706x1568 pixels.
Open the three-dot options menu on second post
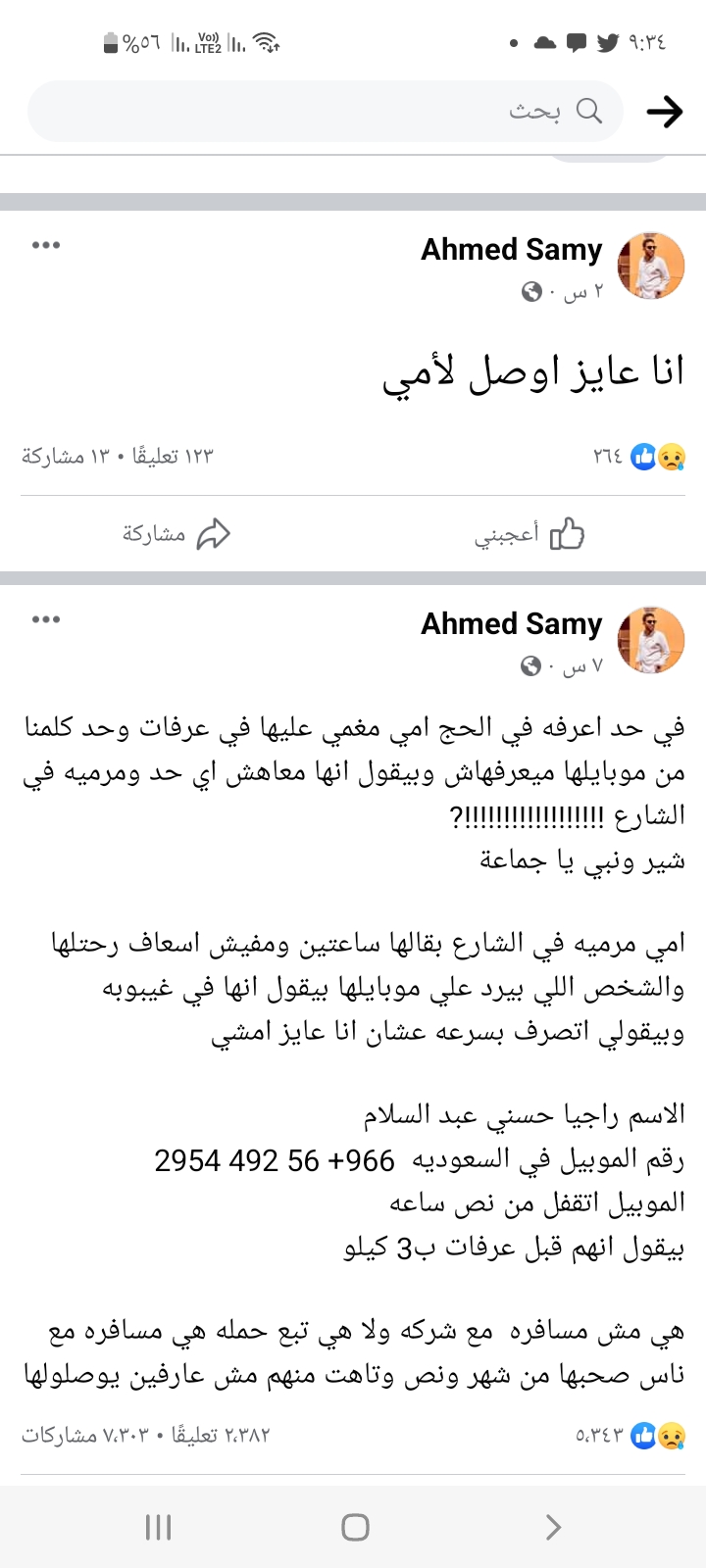pos(46,618)
